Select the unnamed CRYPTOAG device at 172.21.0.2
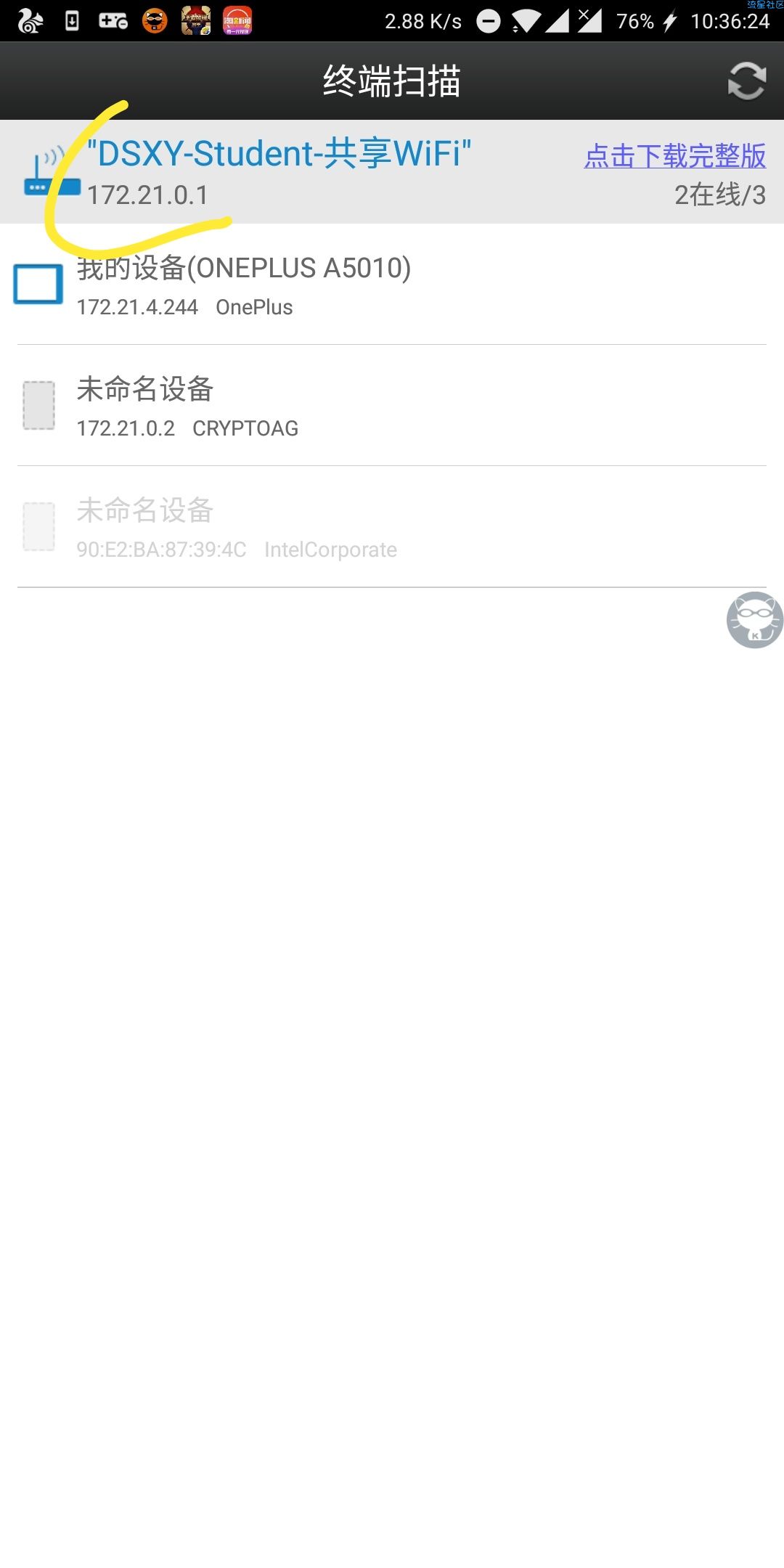This screenshot has height=1568, width=784. click(187, 406)
